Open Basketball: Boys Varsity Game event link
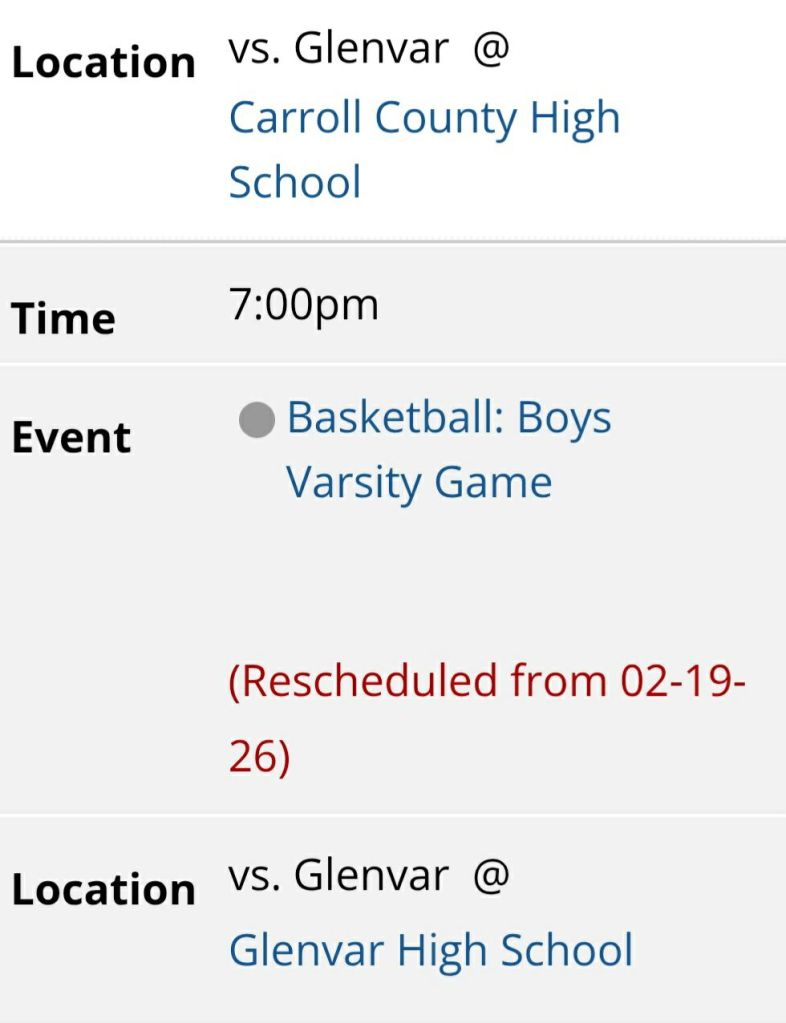 pyautogui.click(x=448, y=418)
